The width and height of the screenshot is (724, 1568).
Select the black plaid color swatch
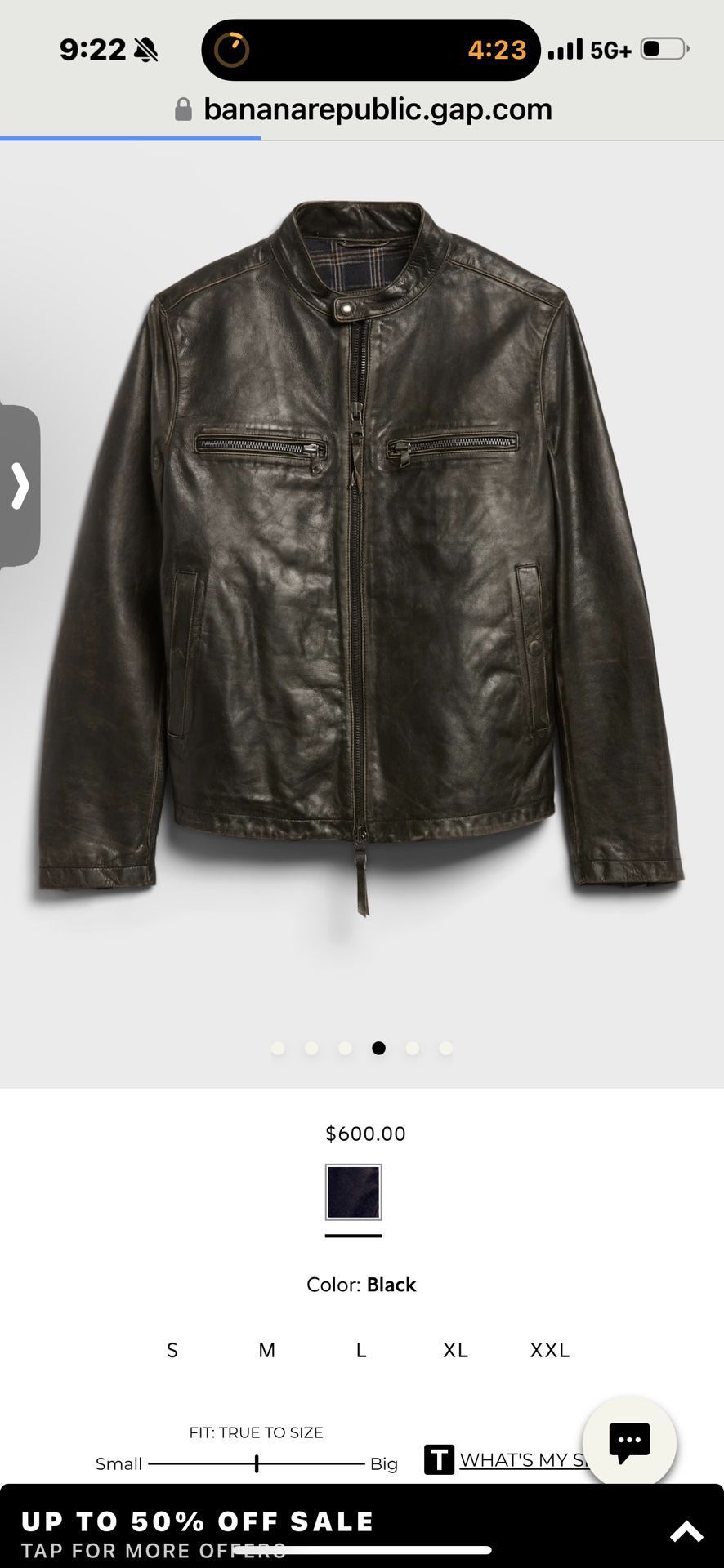[x=353, y=1193]
